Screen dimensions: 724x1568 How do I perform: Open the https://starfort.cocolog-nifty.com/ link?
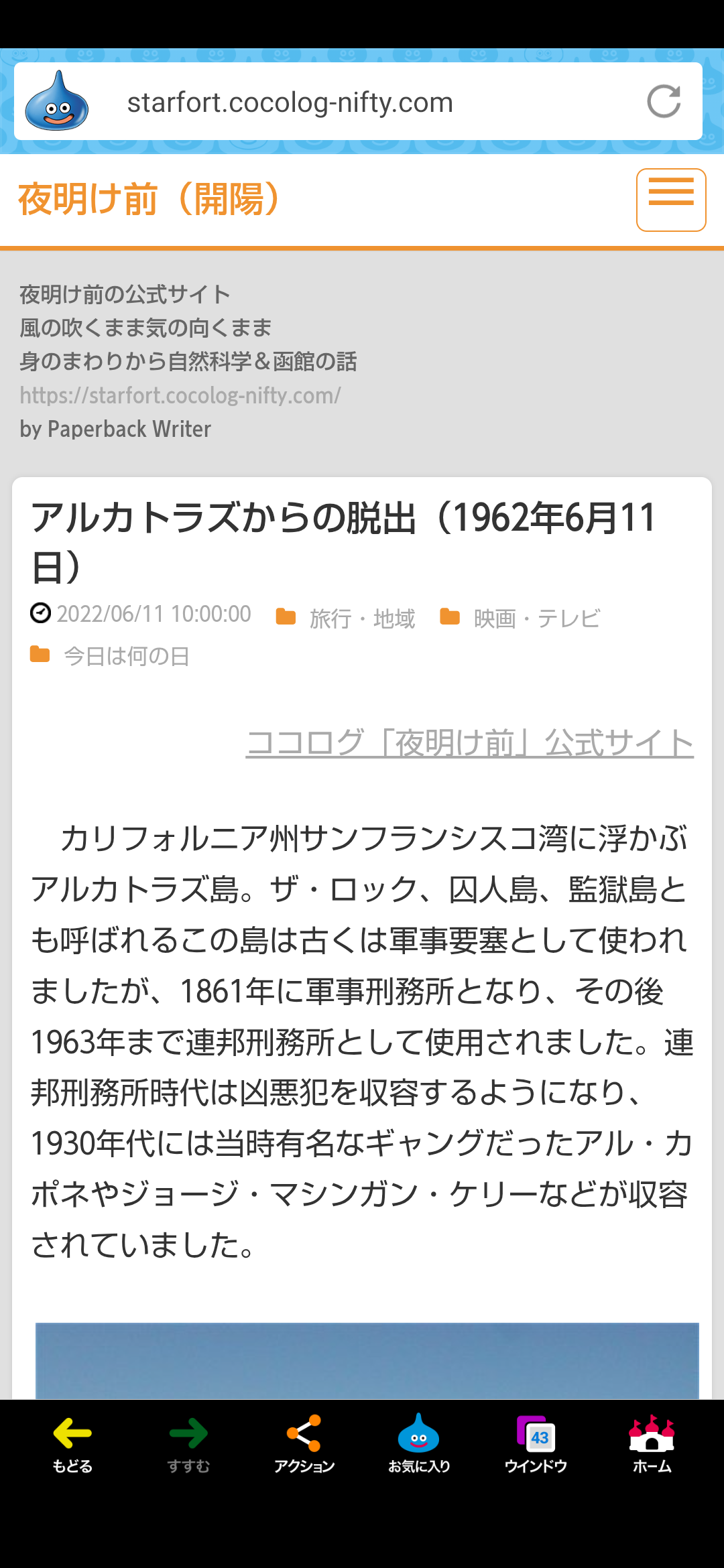coord(180,395)
